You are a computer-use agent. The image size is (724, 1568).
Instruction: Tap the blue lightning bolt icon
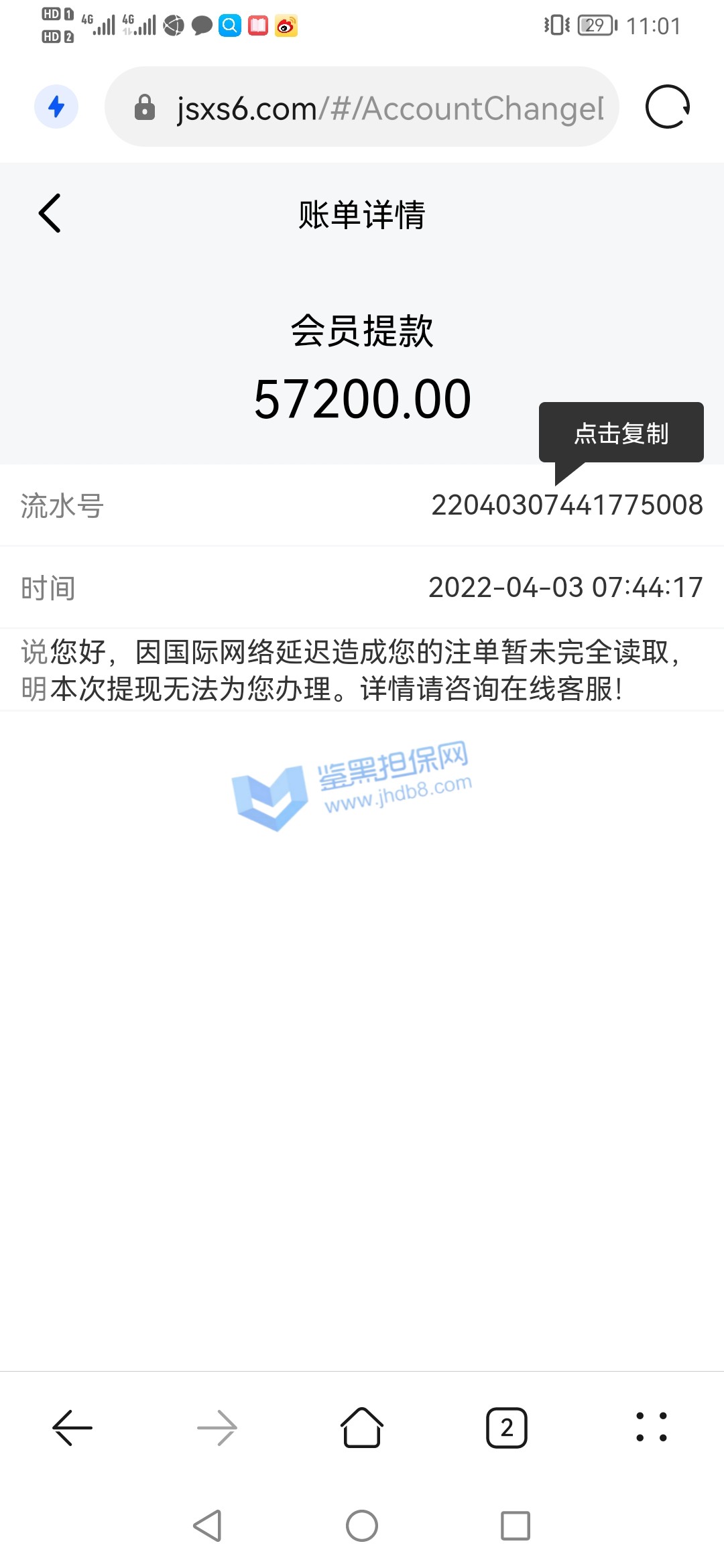(56, 107)
